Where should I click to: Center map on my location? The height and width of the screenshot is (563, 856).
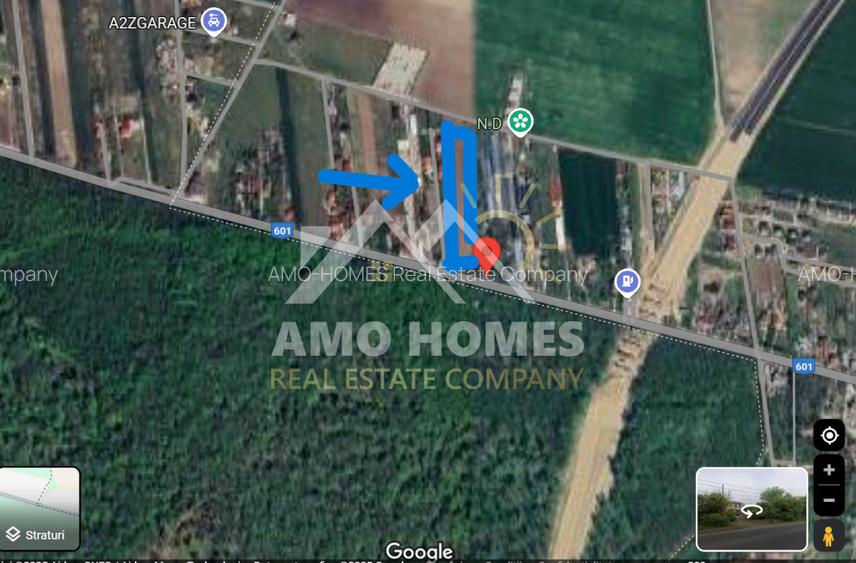829,435
